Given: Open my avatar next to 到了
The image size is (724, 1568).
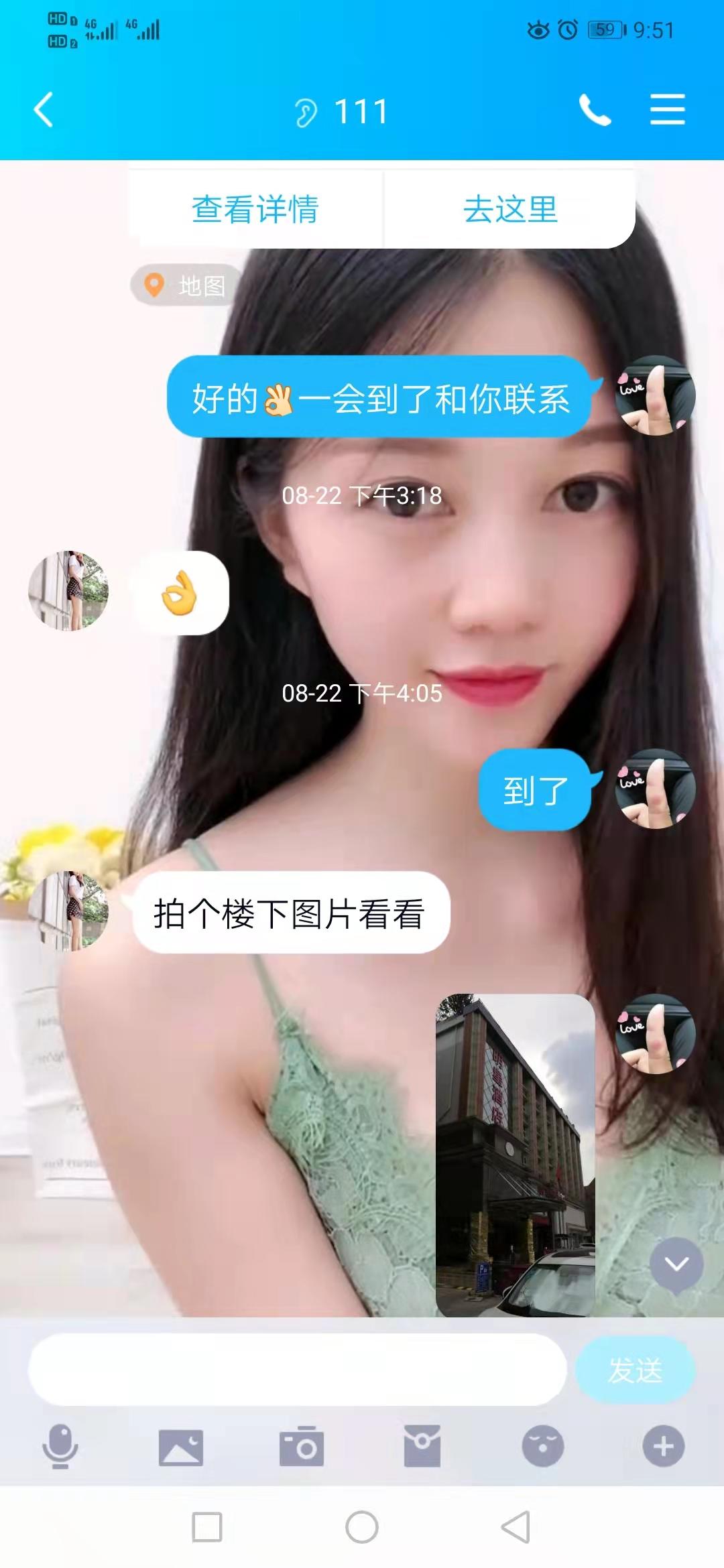Looking at the screenshot, I should pos(655,789).
